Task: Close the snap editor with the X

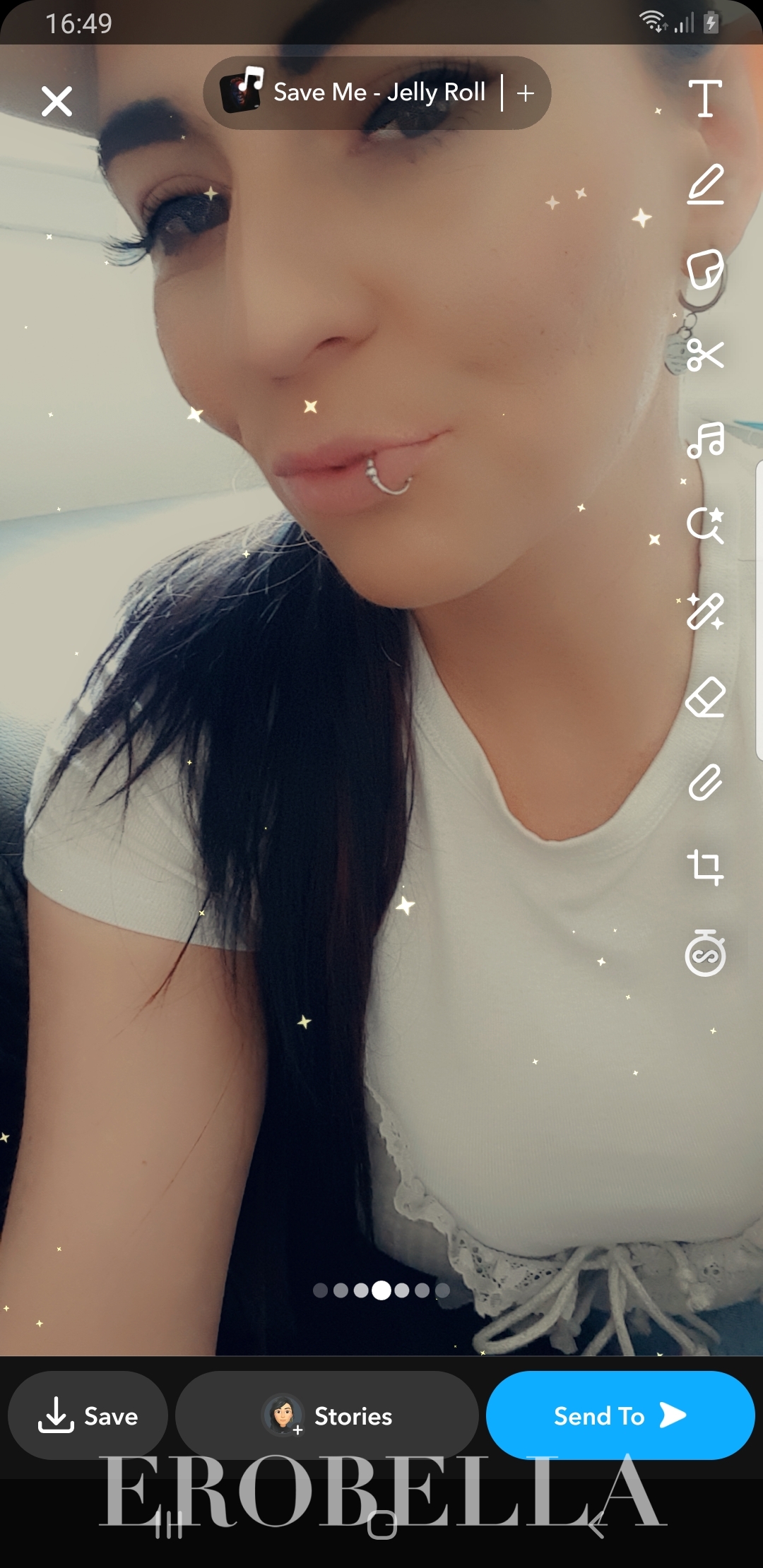Action: tap(57, 101)
